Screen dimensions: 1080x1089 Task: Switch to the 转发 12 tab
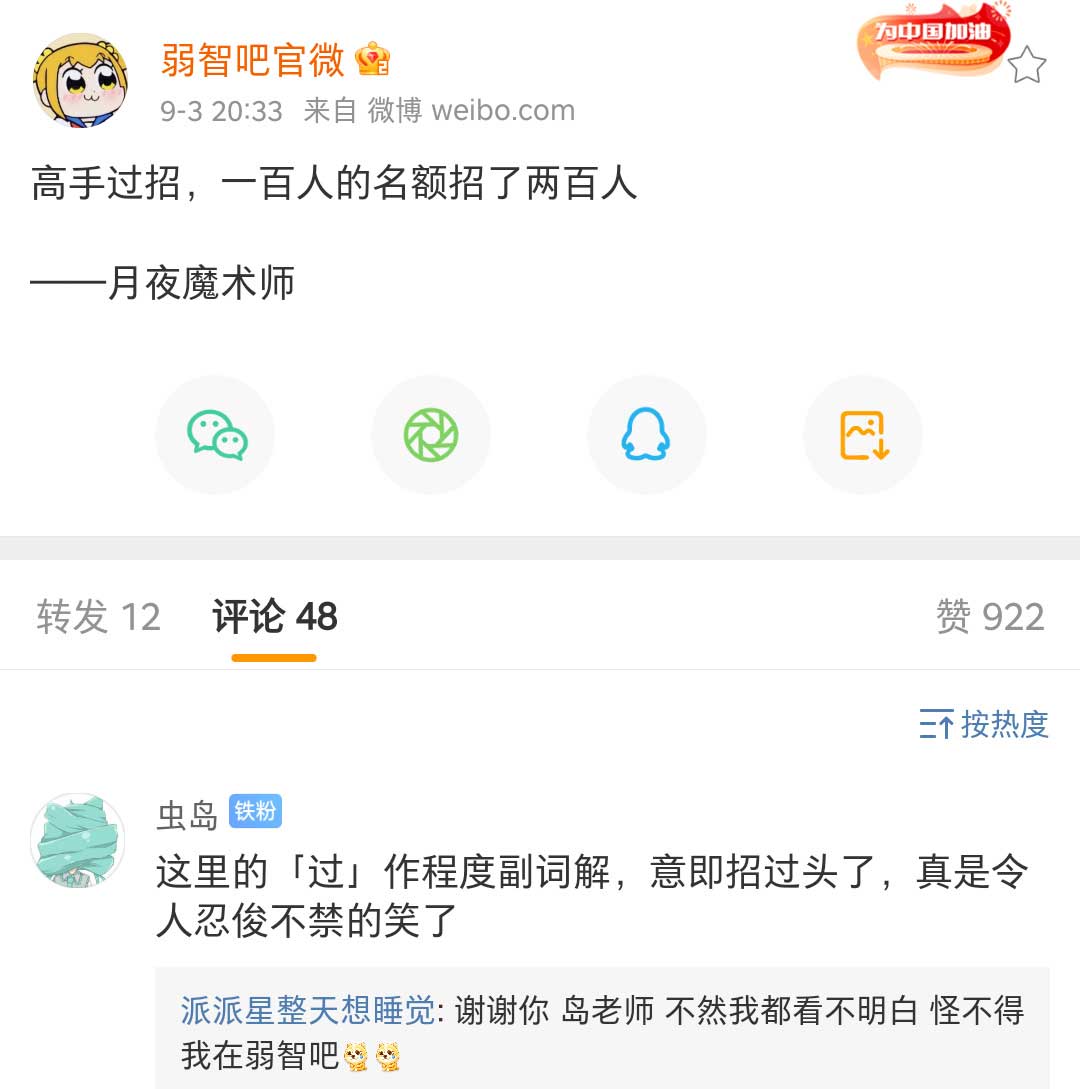point(98,617)
